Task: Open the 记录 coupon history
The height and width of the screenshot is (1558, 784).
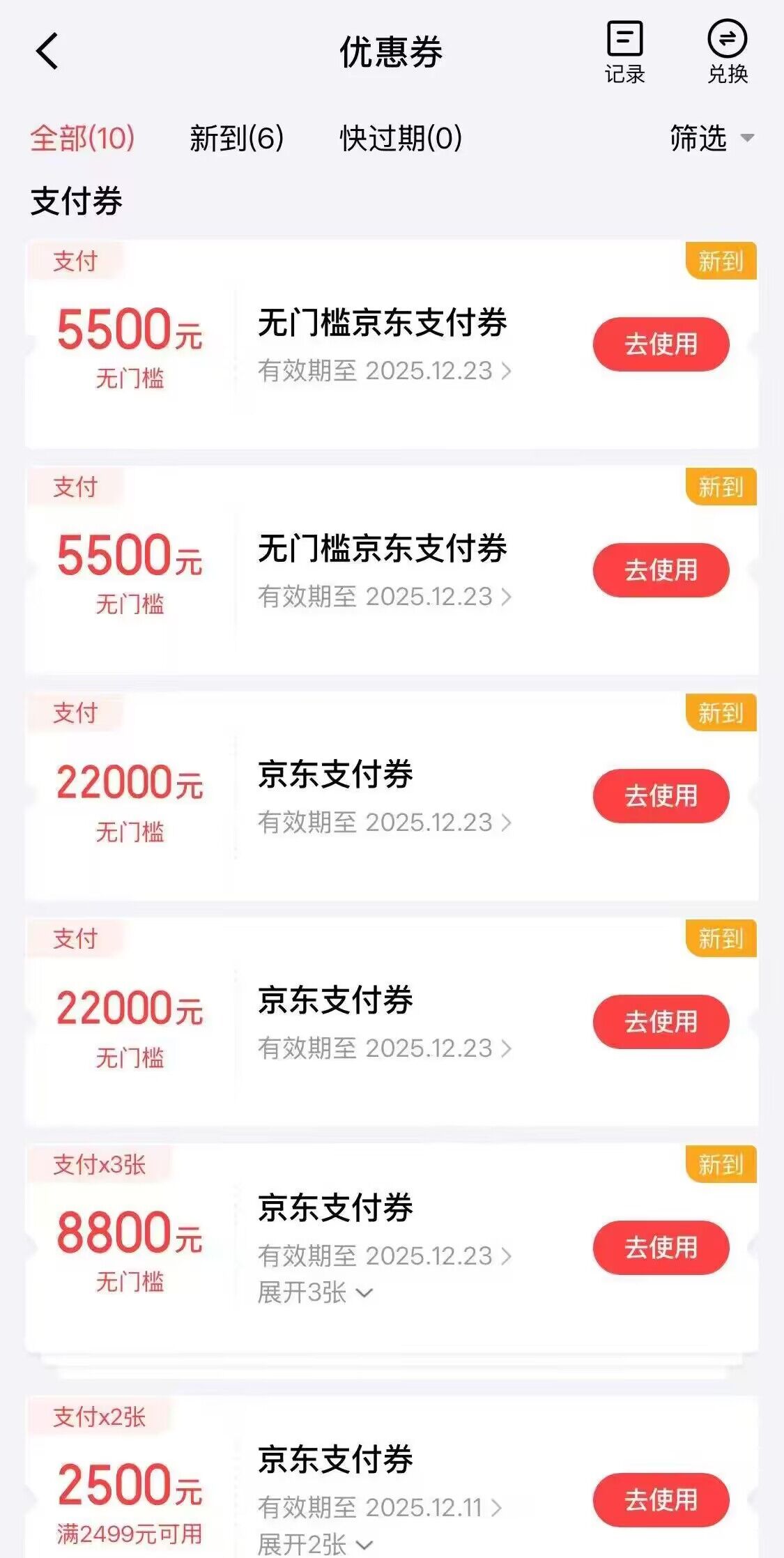Action: (624, 53)
